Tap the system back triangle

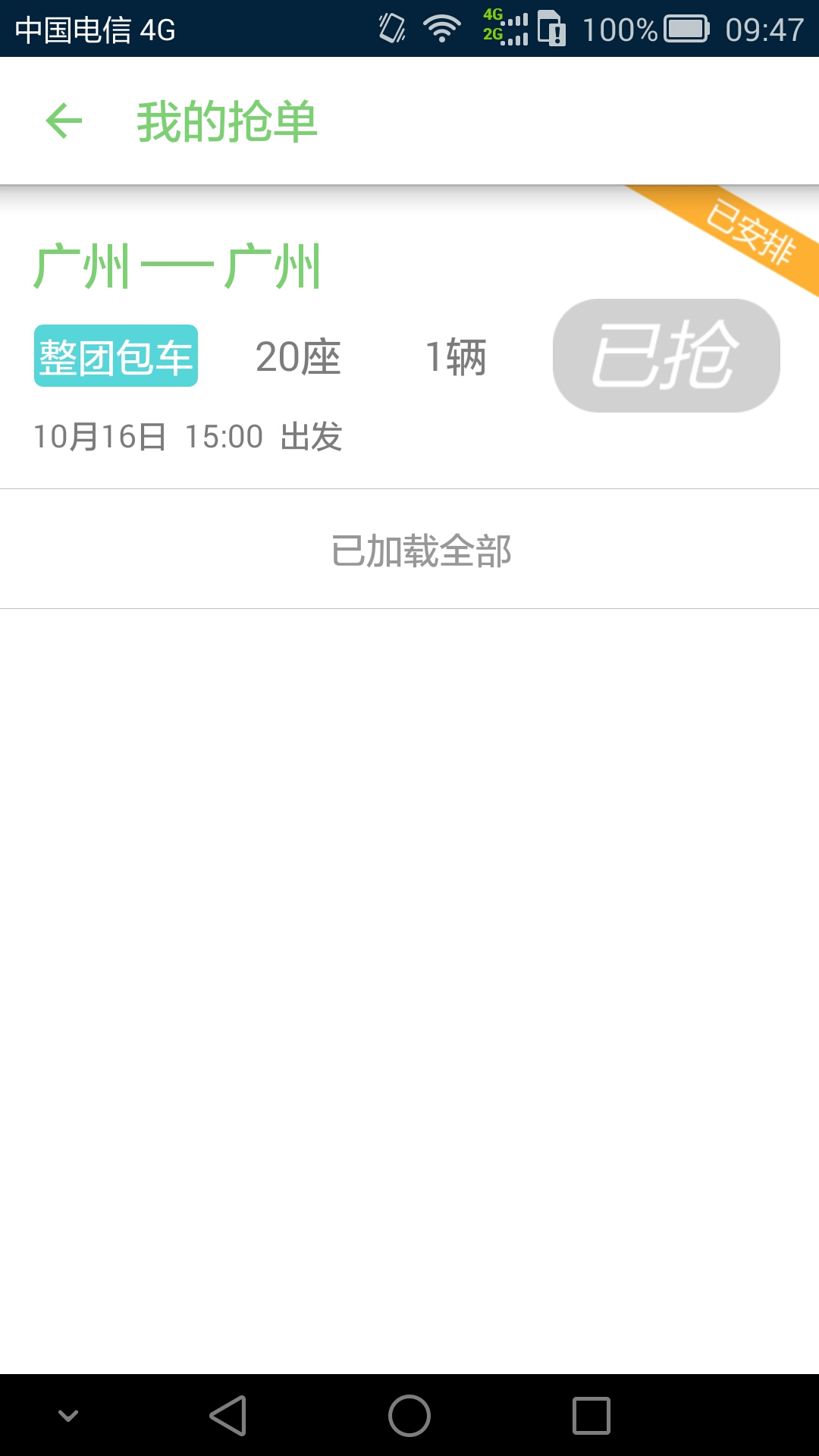(x=228, y=1416)
